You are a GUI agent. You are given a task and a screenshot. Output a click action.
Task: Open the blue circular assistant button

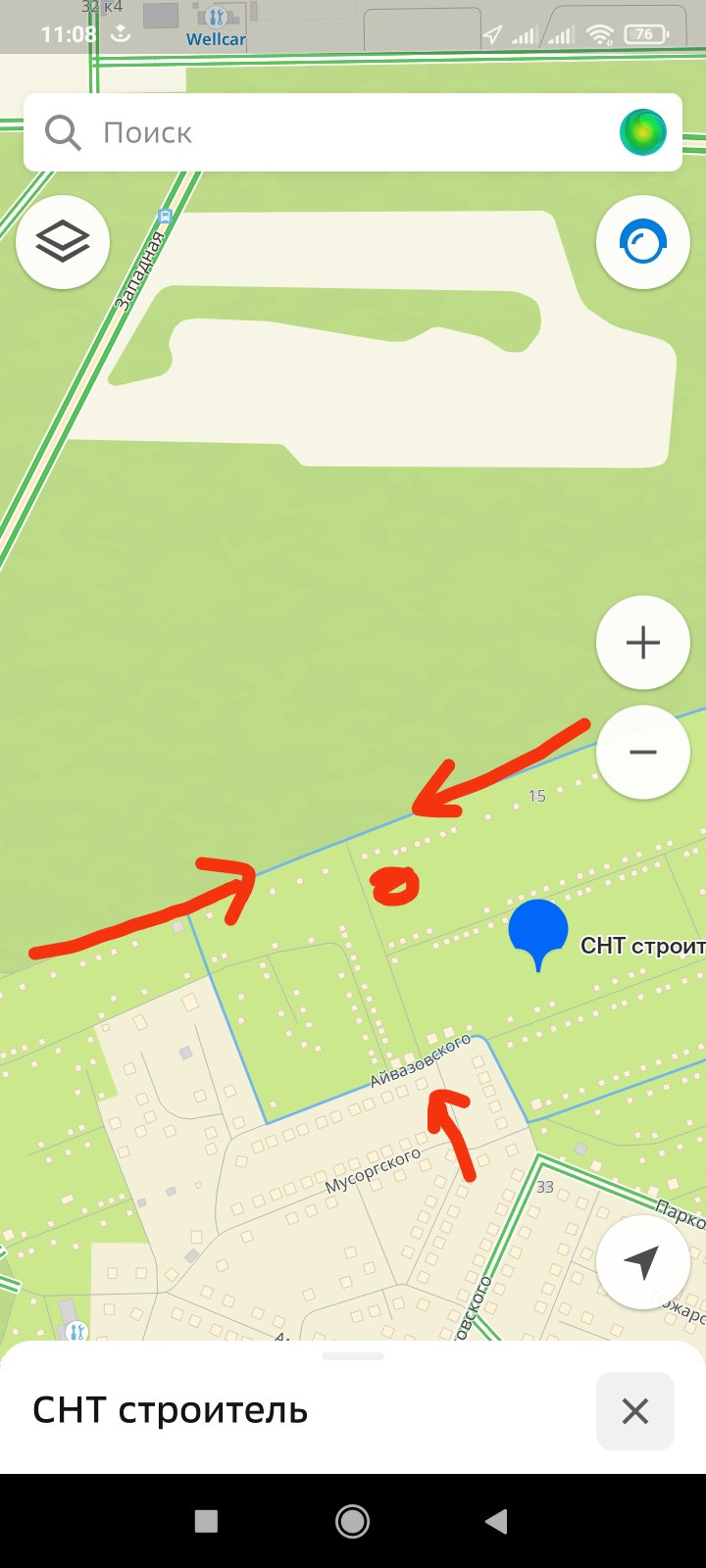point(643,242)
